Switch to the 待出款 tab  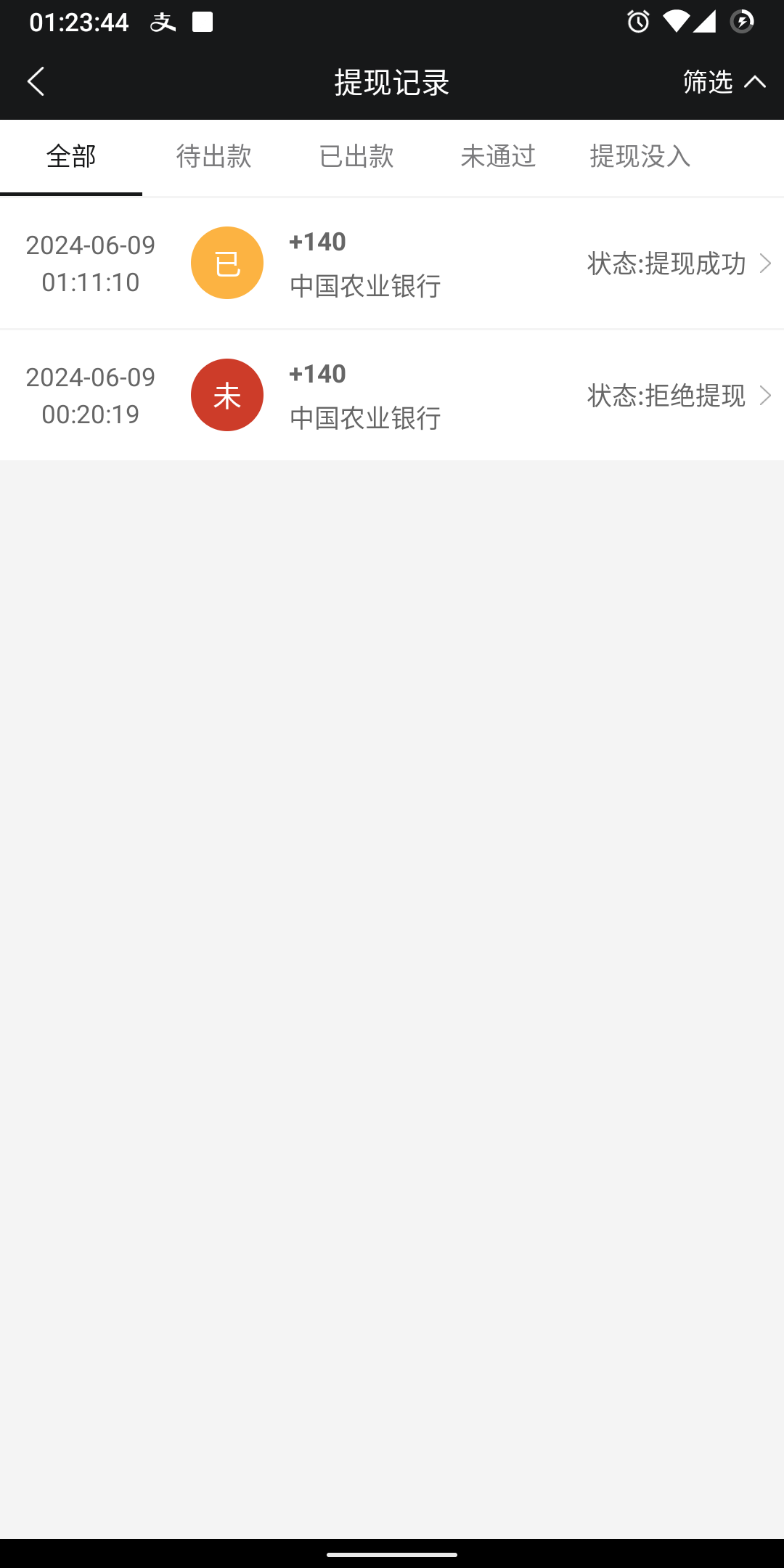point(214,157)
